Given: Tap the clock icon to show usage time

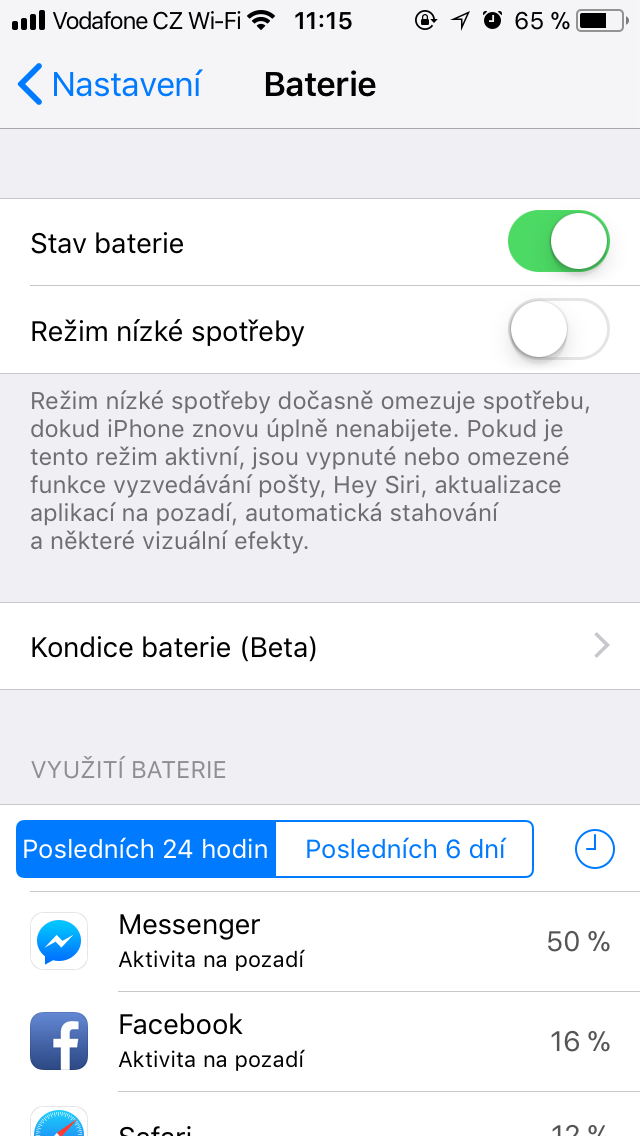Looking at the screenshot, I should [x=594, y=848].
